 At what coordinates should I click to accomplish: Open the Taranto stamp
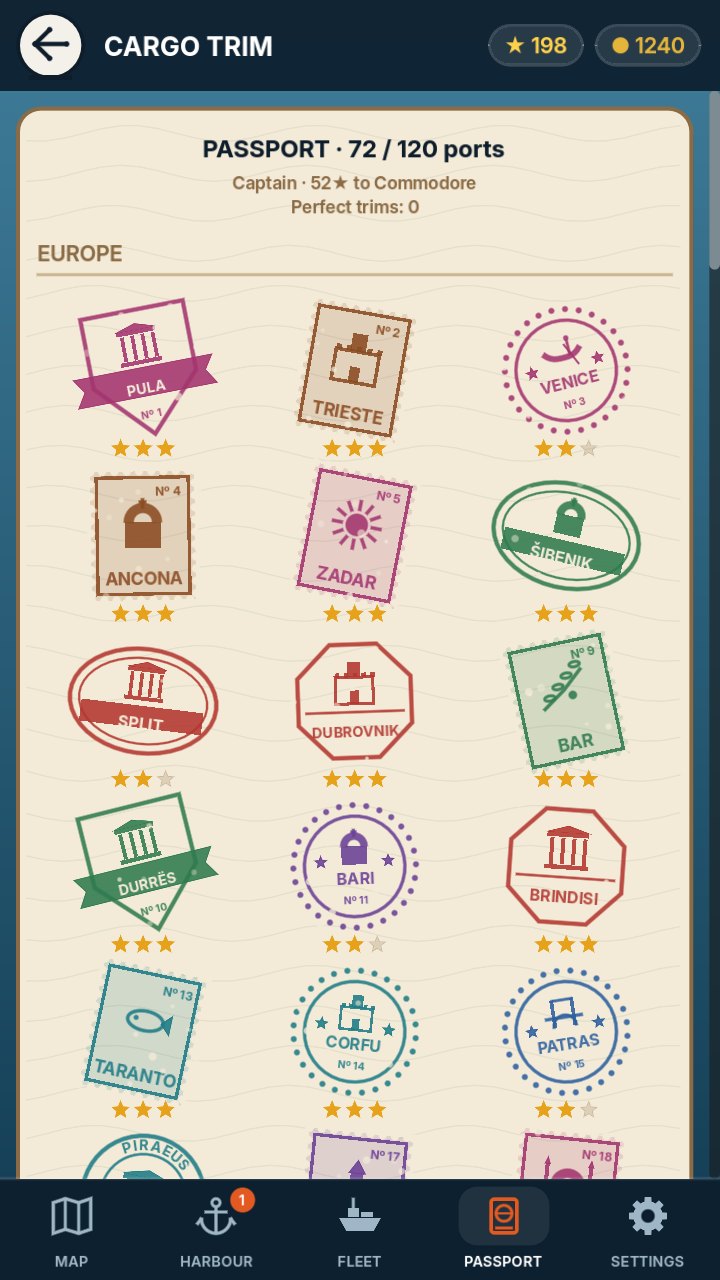[x=144, y=1031]
